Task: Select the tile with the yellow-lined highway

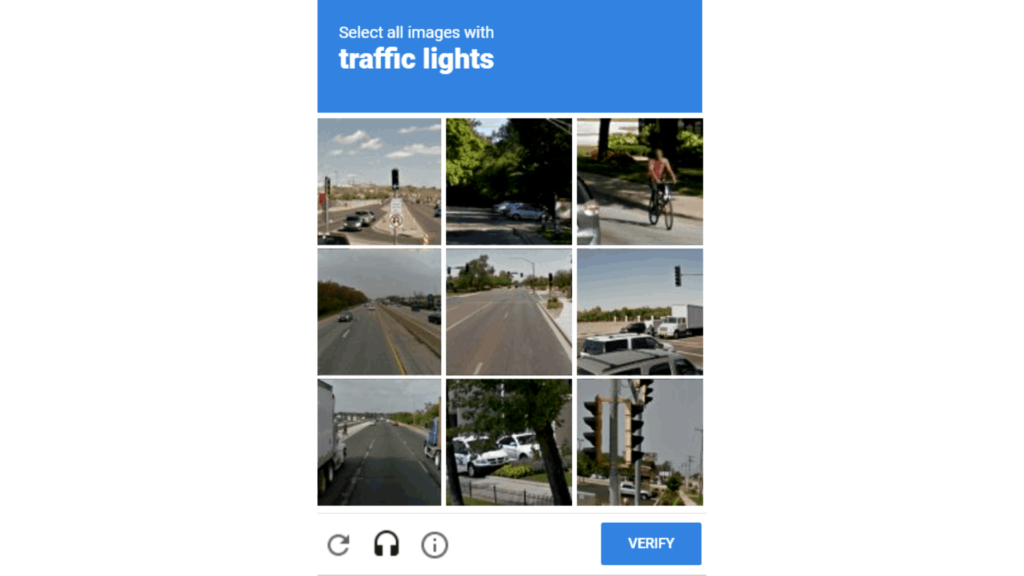Action: (379, 311)
